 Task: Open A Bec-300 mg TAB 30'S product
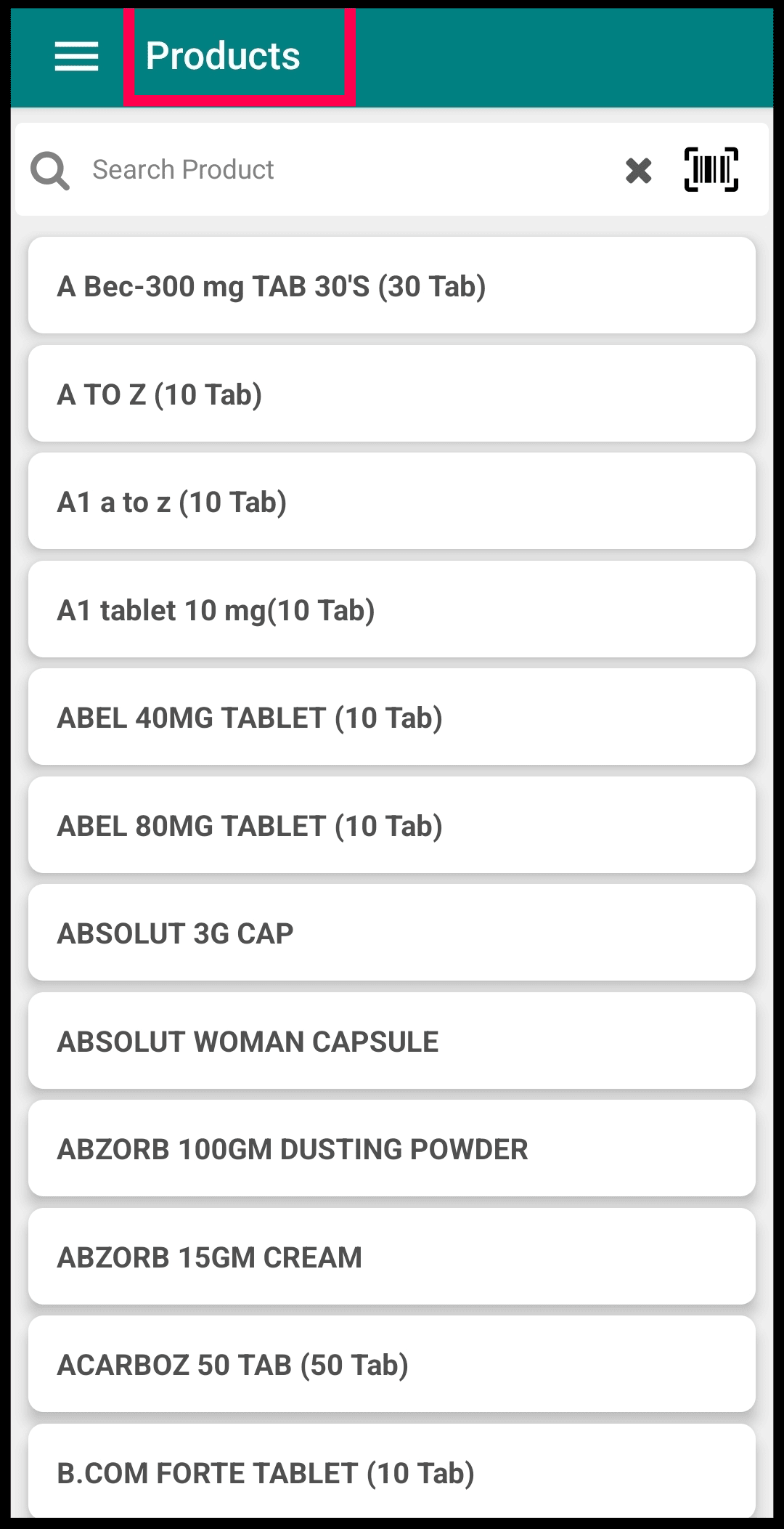(x=392, y=285)
